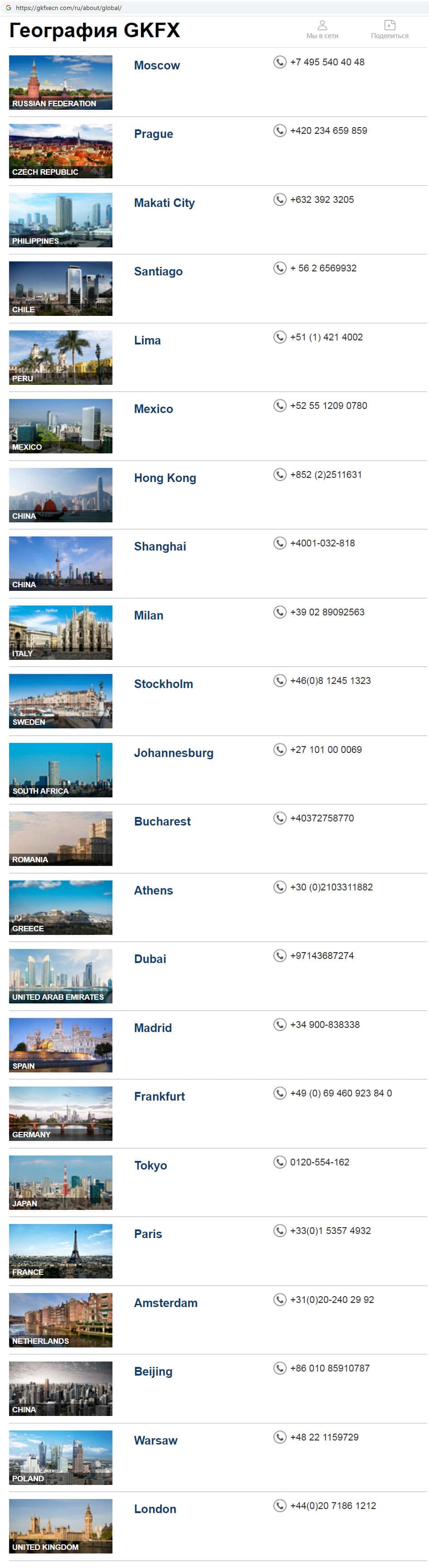Open the Amsterdam office link

(x=166, y=1303)
